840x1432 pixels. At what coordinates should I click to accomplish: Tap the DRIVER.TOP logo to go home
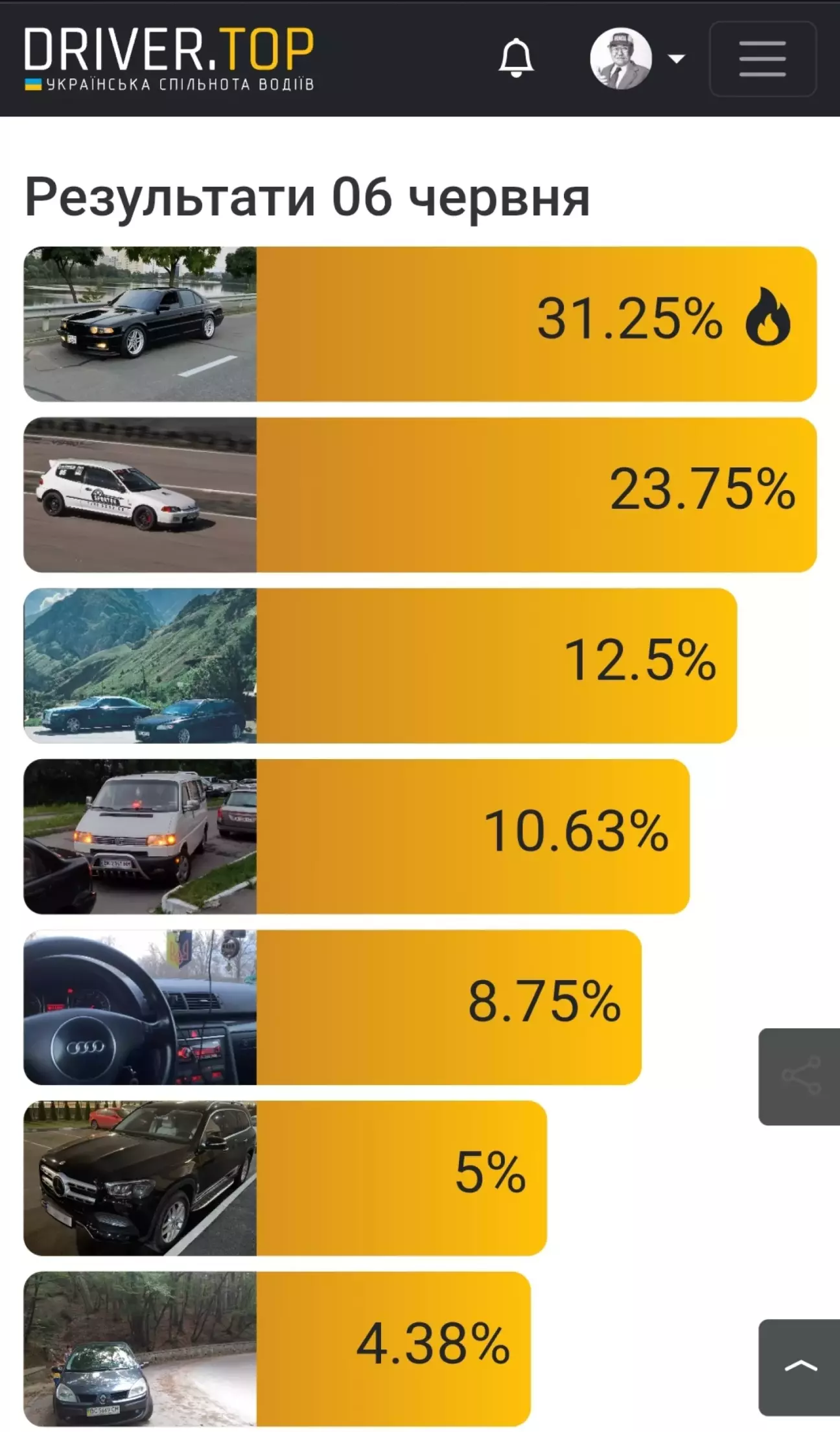[169, 58]
